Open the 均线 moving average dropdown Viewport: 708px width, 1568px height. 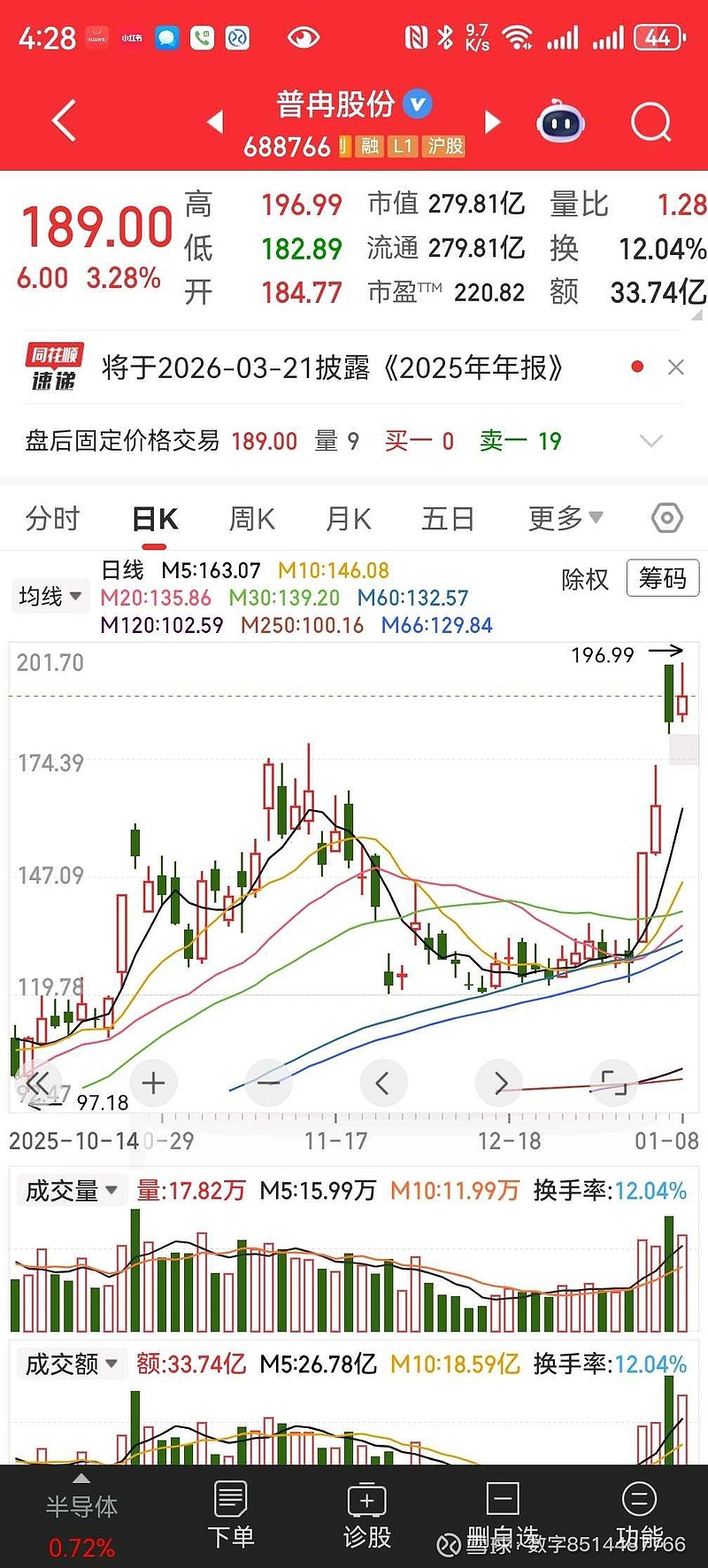pyautogui.click(x=50, y=596)
